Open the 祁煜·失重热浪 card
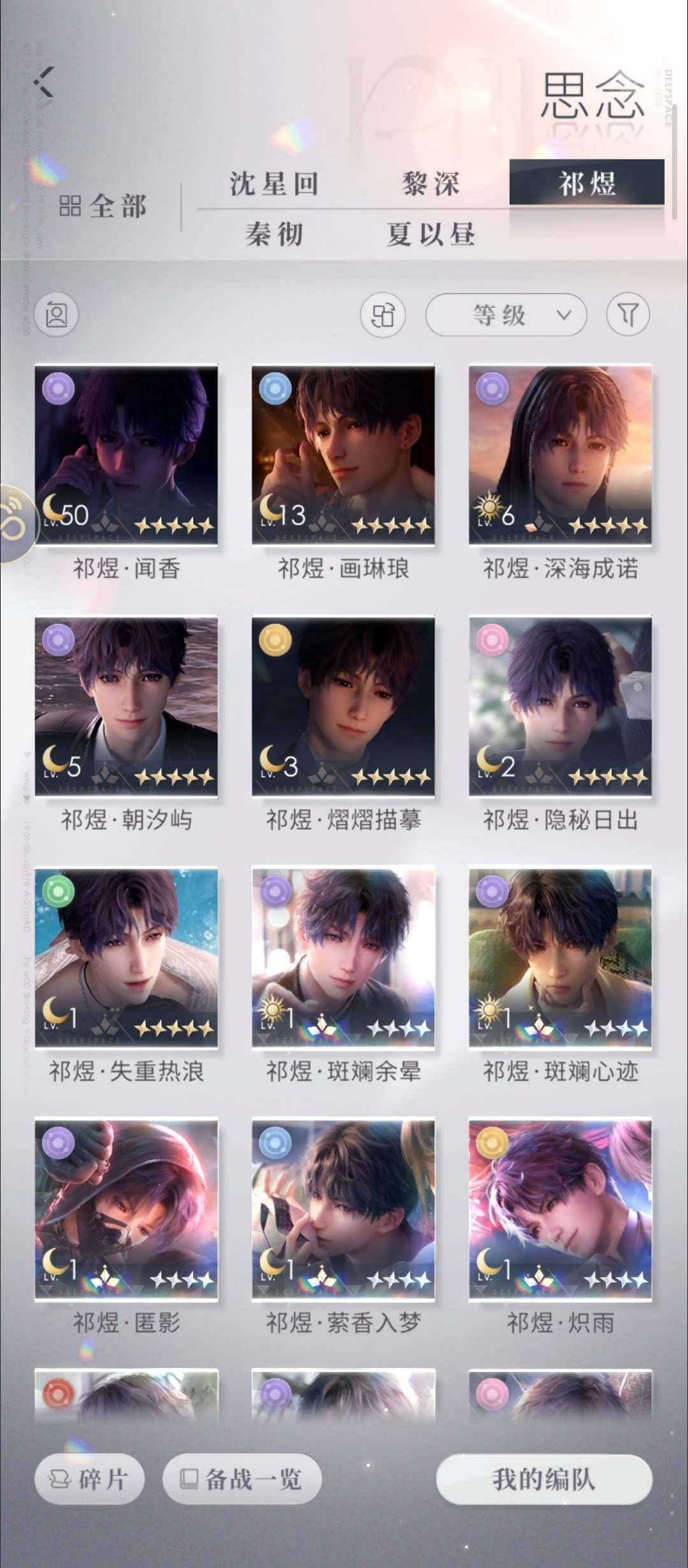 pos(126,957)
